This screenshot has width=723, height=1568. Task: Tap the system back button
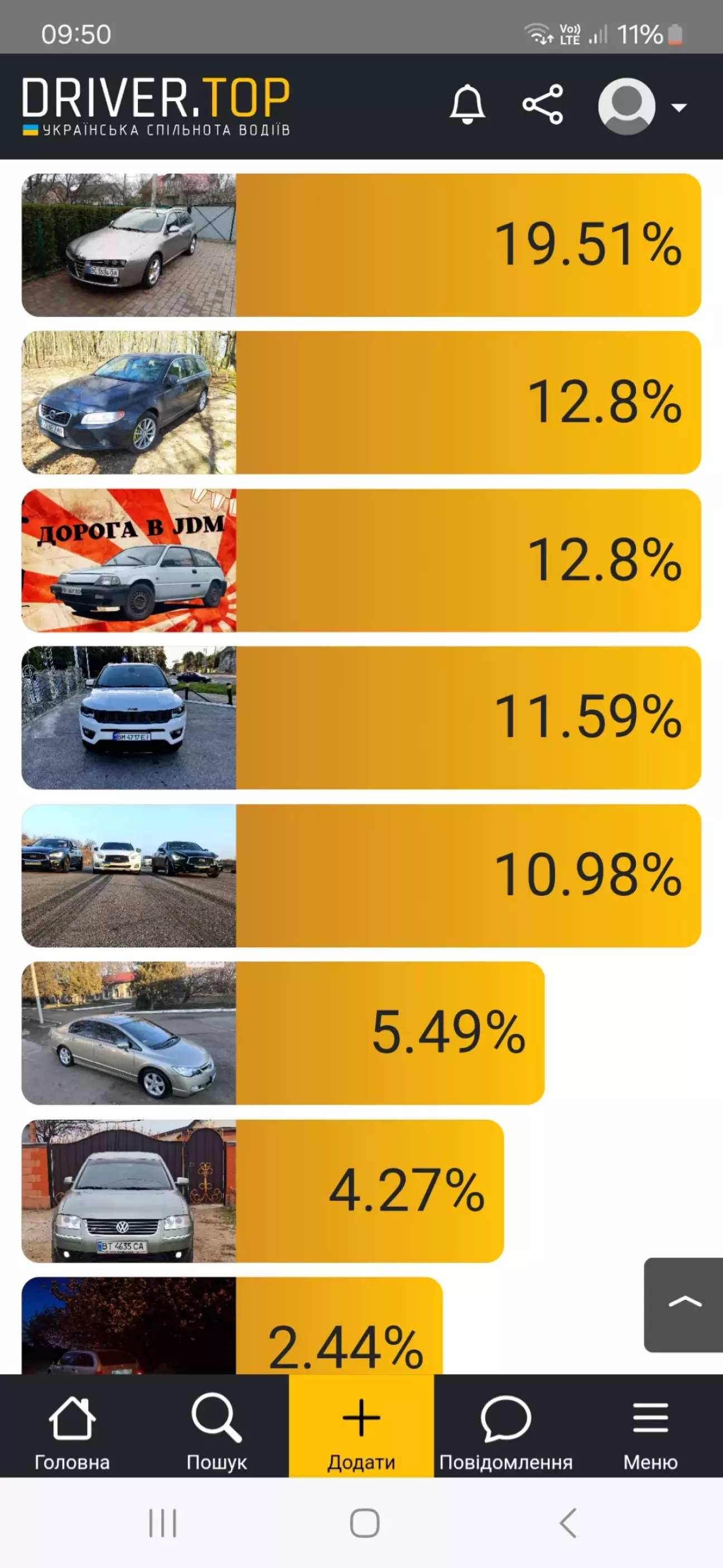pos(568,1523)
